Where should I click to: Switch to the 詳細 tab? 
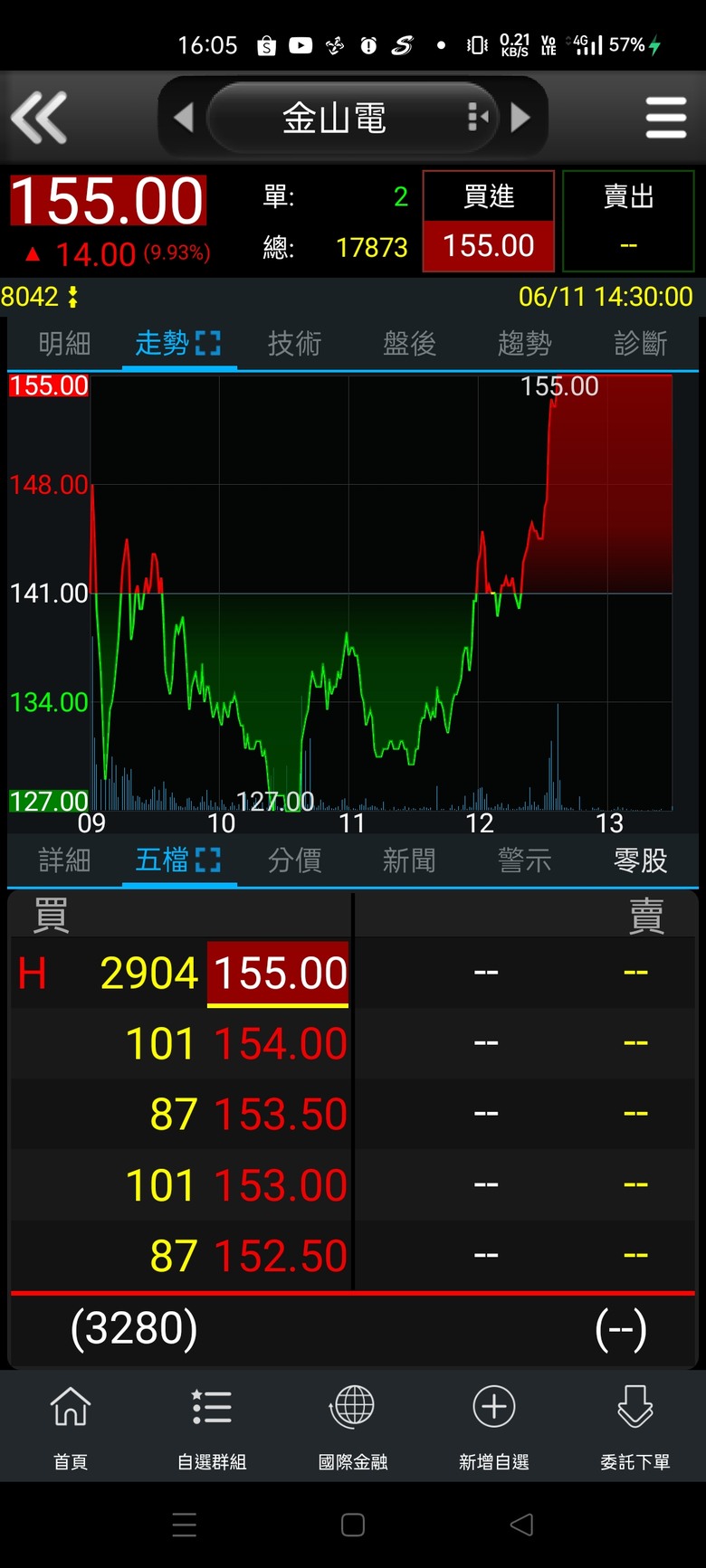click(64, 860)
